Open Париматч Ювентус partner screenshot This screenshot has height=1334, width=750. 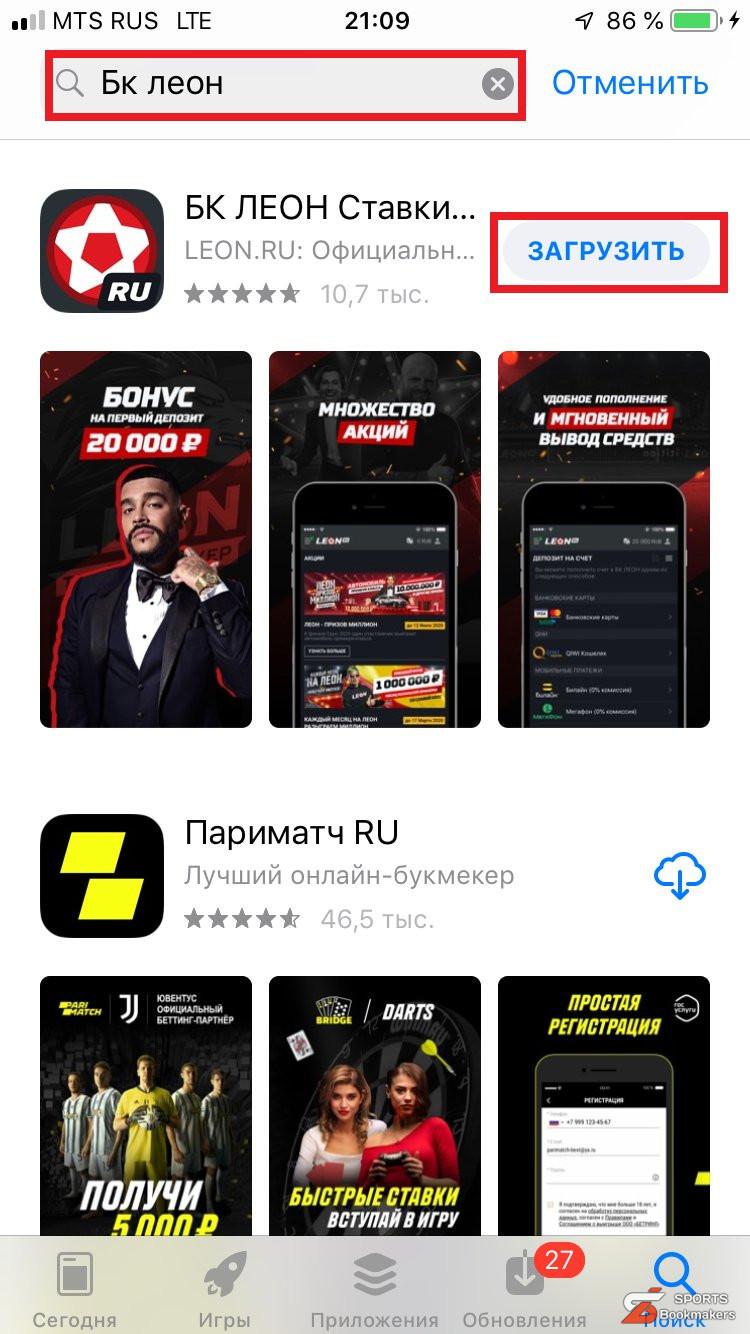(x=146, y=1105)
